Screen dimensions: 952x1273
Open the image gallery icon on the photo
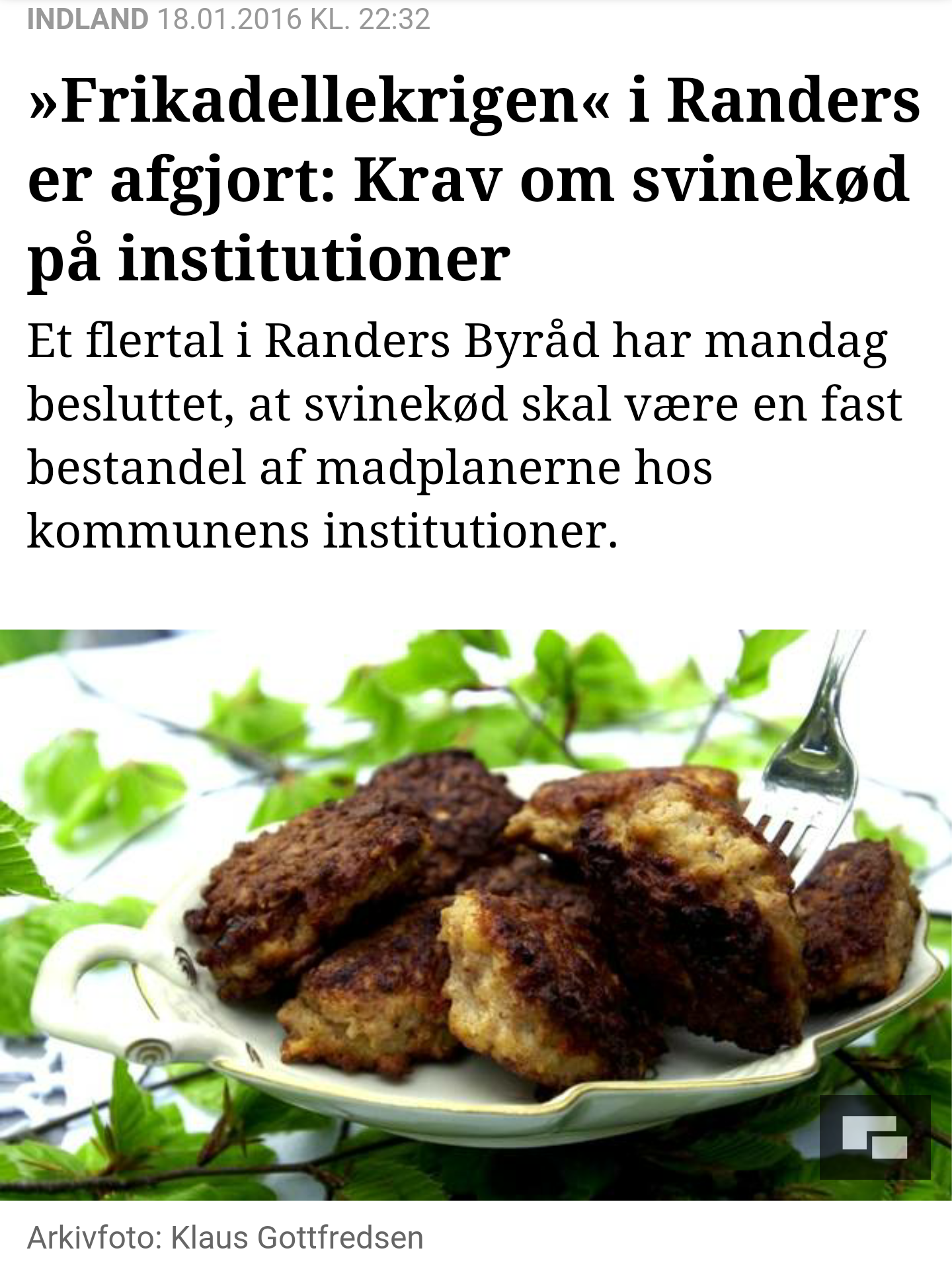(875, 1137)
